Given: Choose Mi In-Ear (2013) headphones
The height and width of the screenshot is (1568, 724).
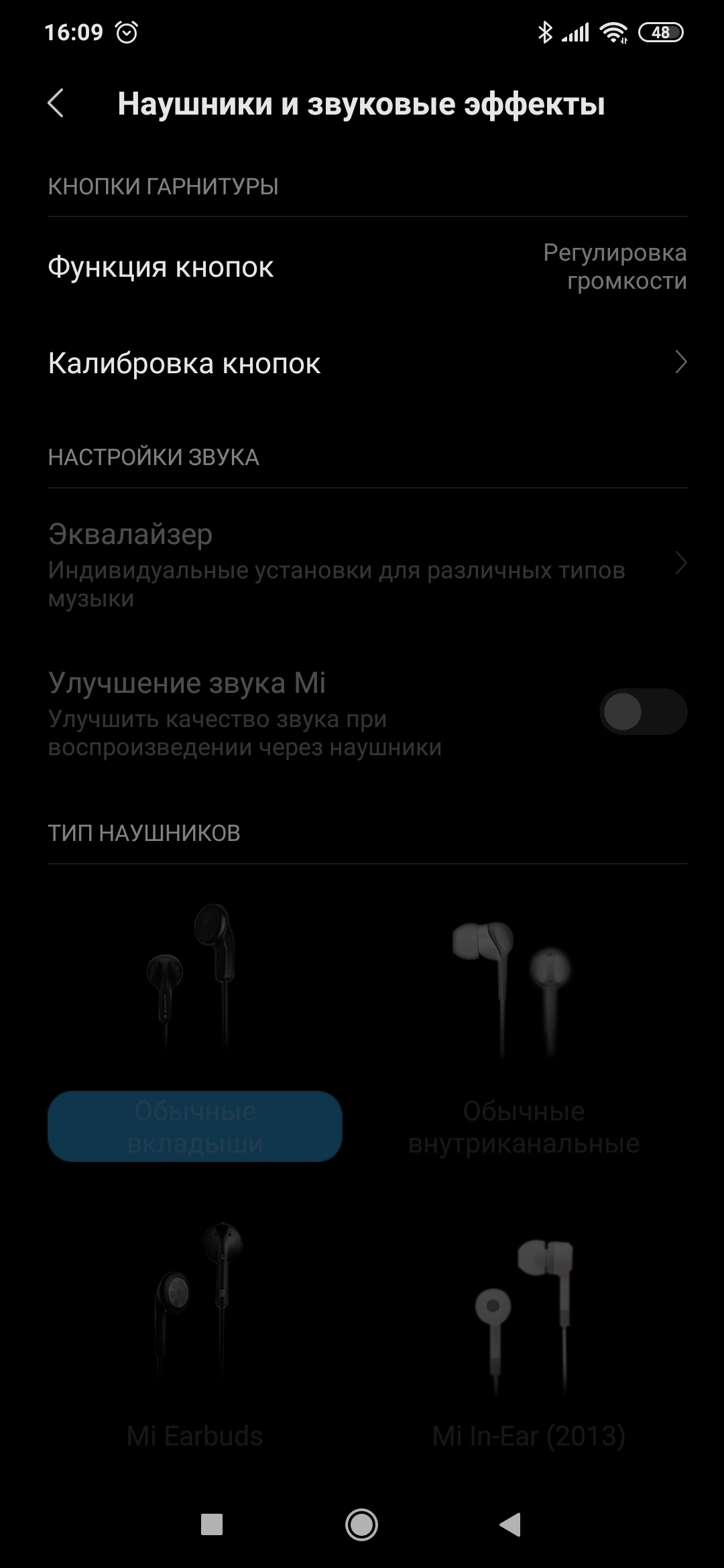Looking at the screenshot, I should [x=529, y=1435].
